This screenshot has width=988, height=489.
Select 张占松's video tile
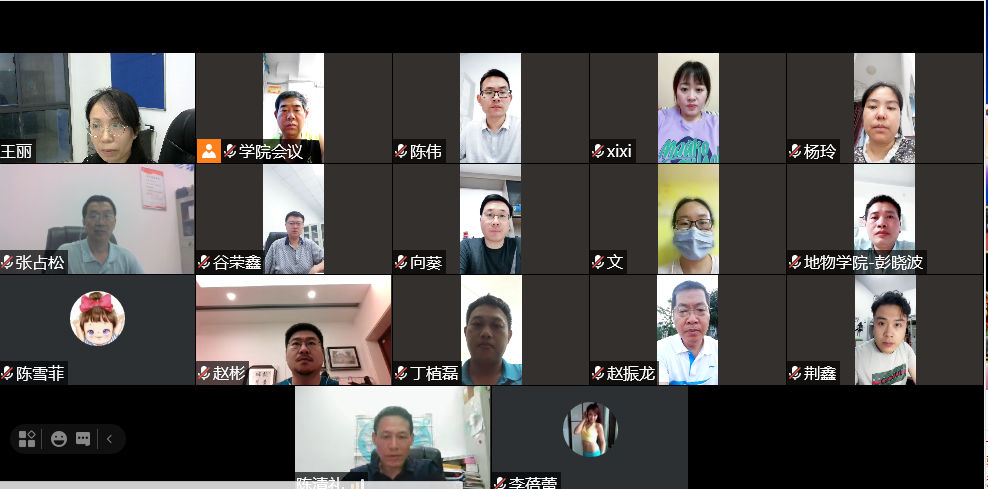click(x=97, y=219)
